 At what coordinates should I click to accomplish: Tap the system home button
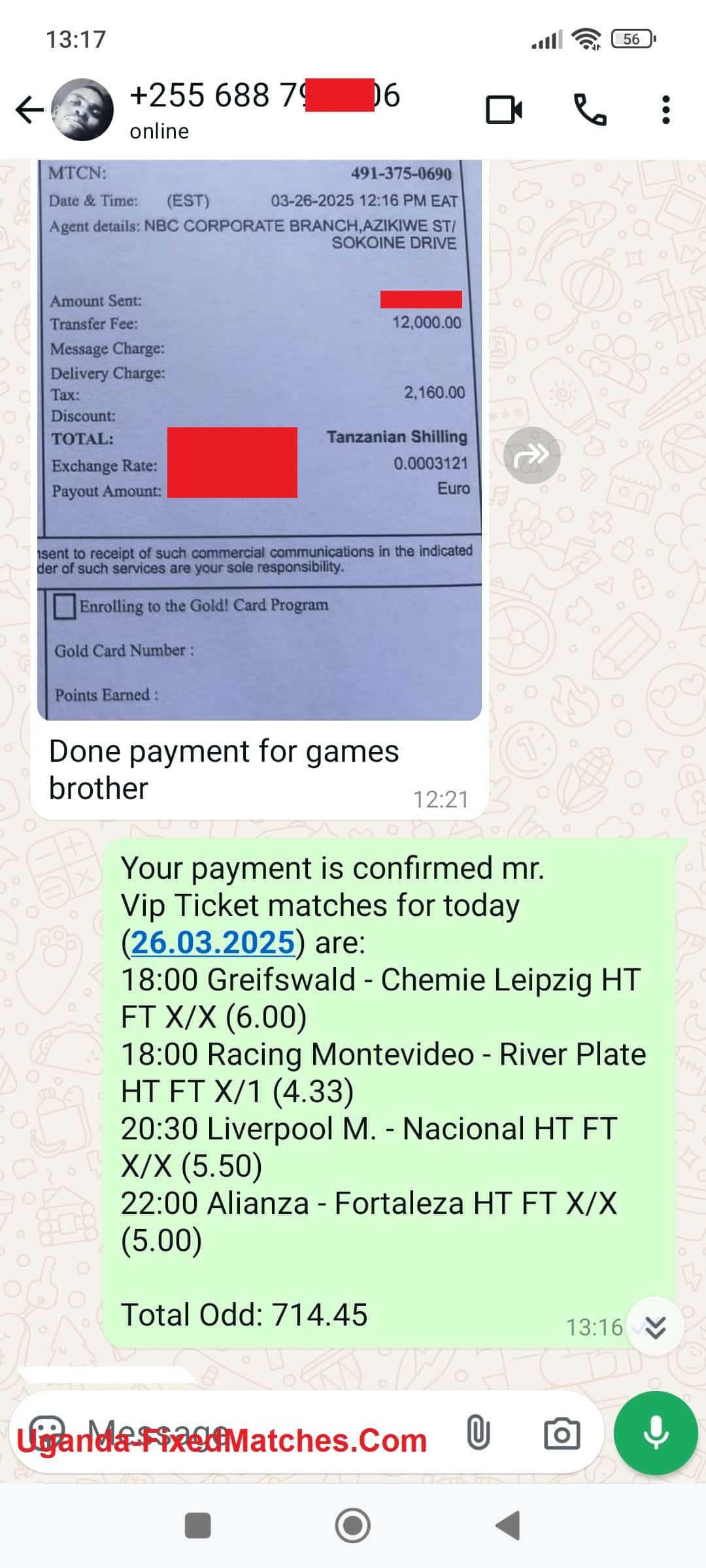point(352,1526)
